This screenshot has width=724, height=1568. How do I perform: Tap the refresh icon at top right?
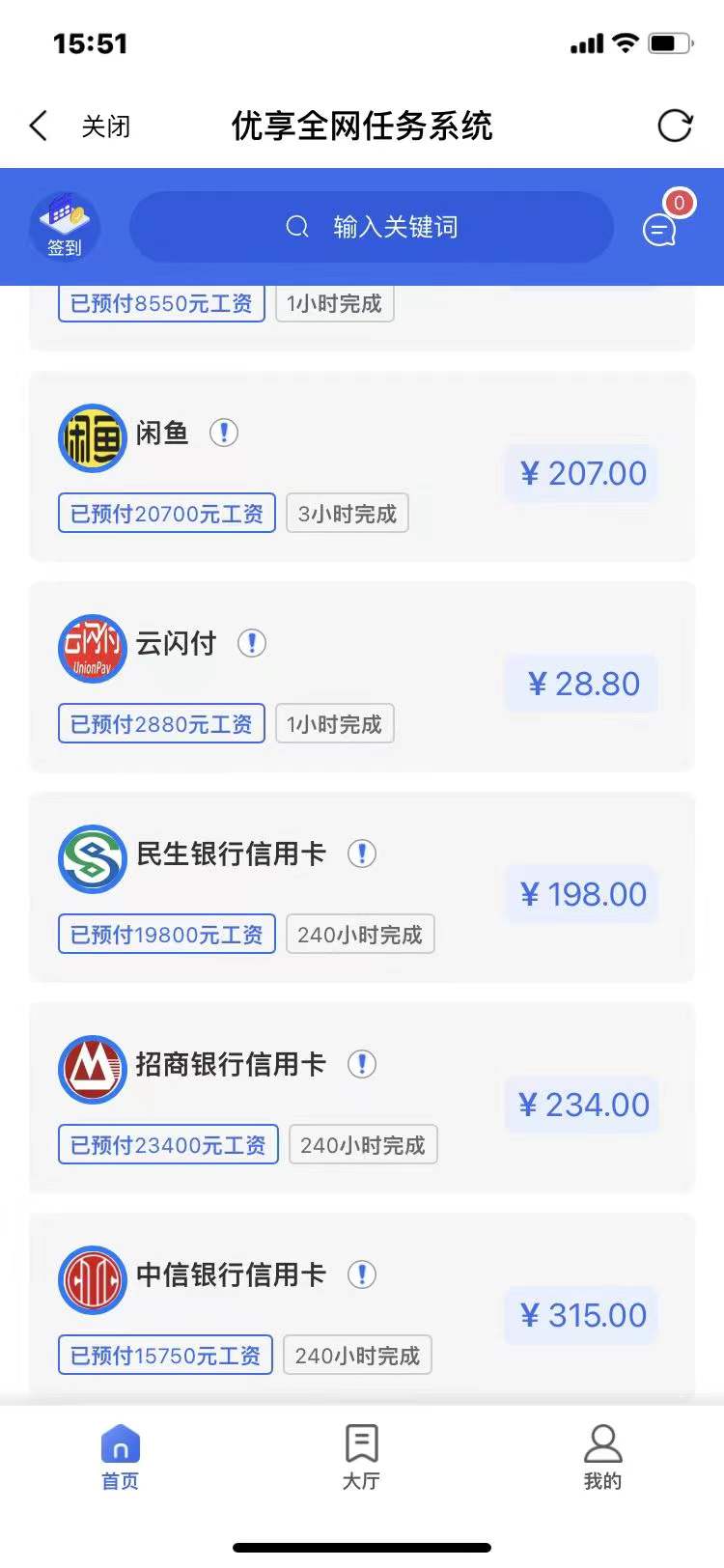676,126
